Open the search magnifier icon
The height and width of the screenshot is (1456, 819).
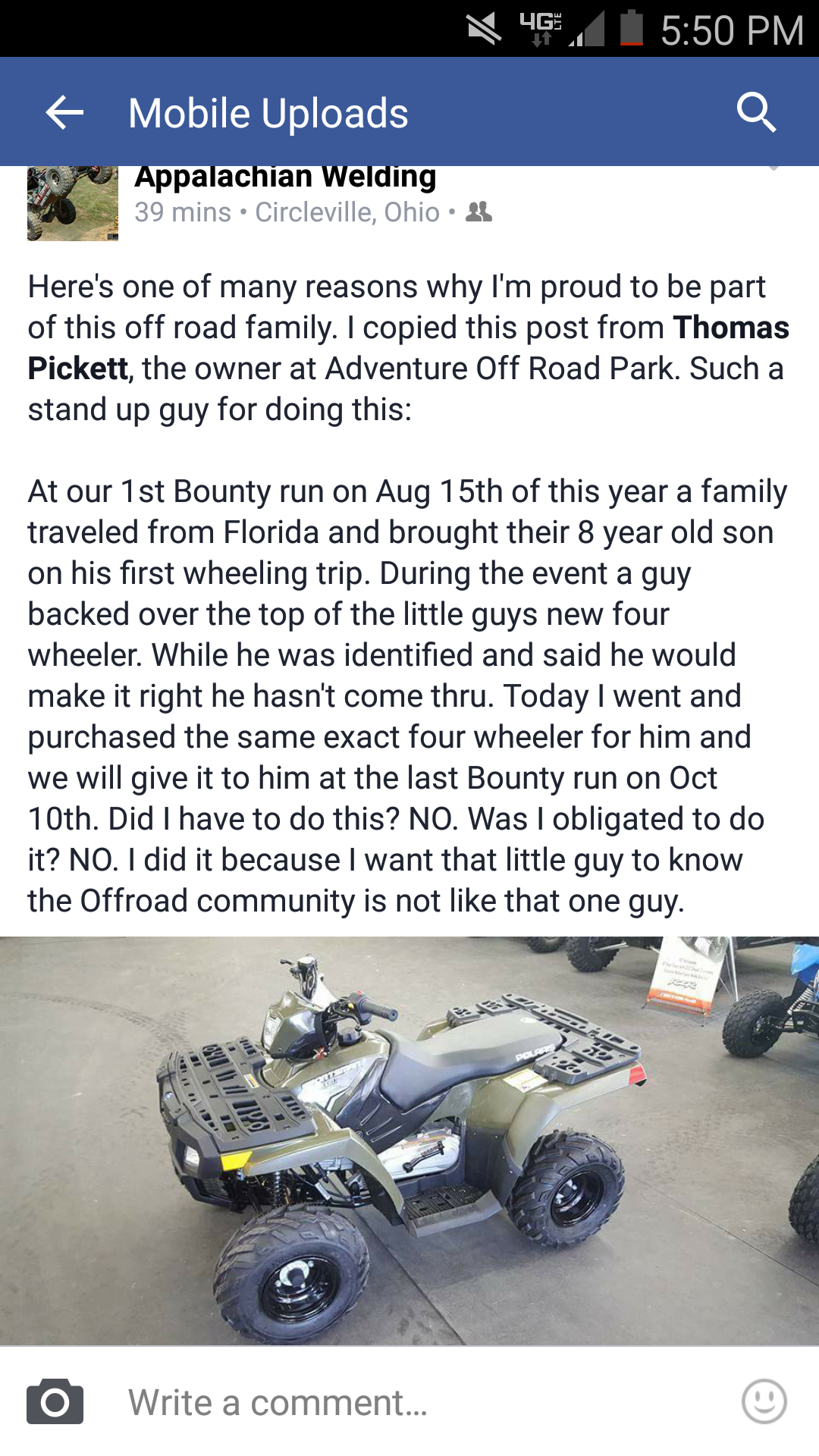(756, 113)
